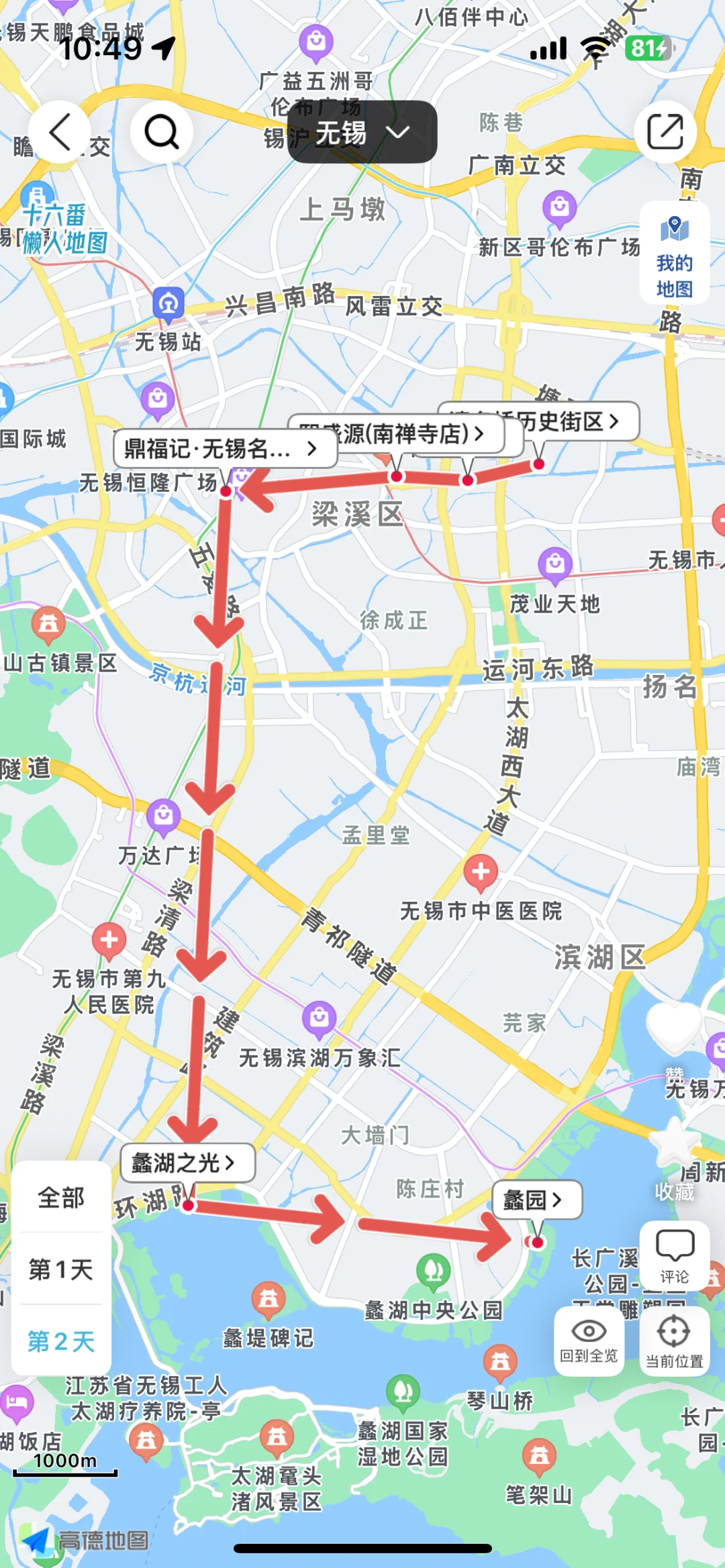Open the 鼎福记·无锡名… place callout
The height and width of the screenshot is (1568, 725).
coord(226,449)
